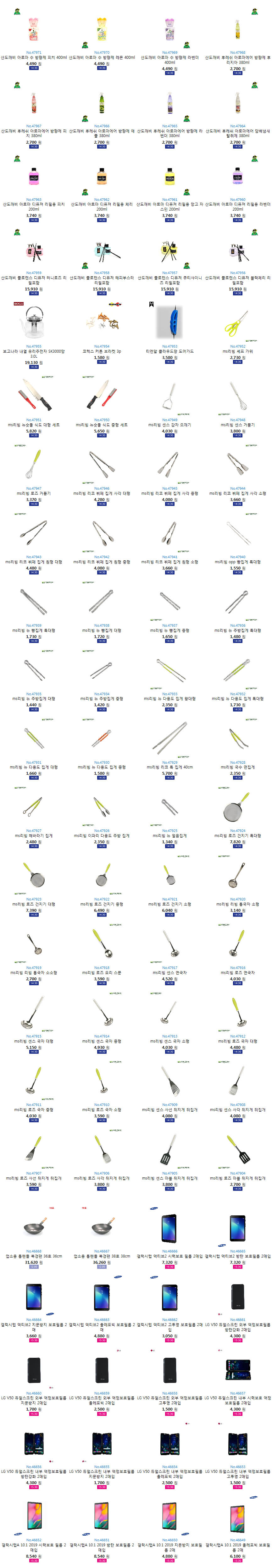Viewport: 272px width, 1568px height.
Task: Open product No.47958 Florence diffuser set
Action: (x=102, y=251)
